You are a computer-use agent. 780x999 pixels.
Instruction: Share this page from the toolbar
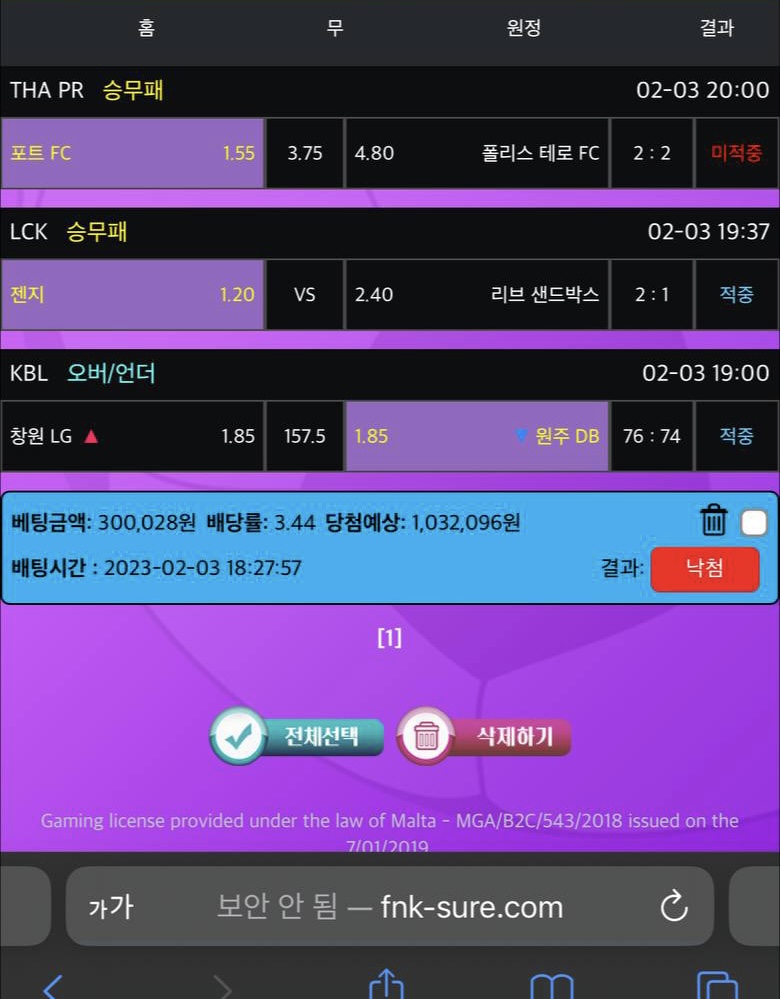tap(386, 987)
